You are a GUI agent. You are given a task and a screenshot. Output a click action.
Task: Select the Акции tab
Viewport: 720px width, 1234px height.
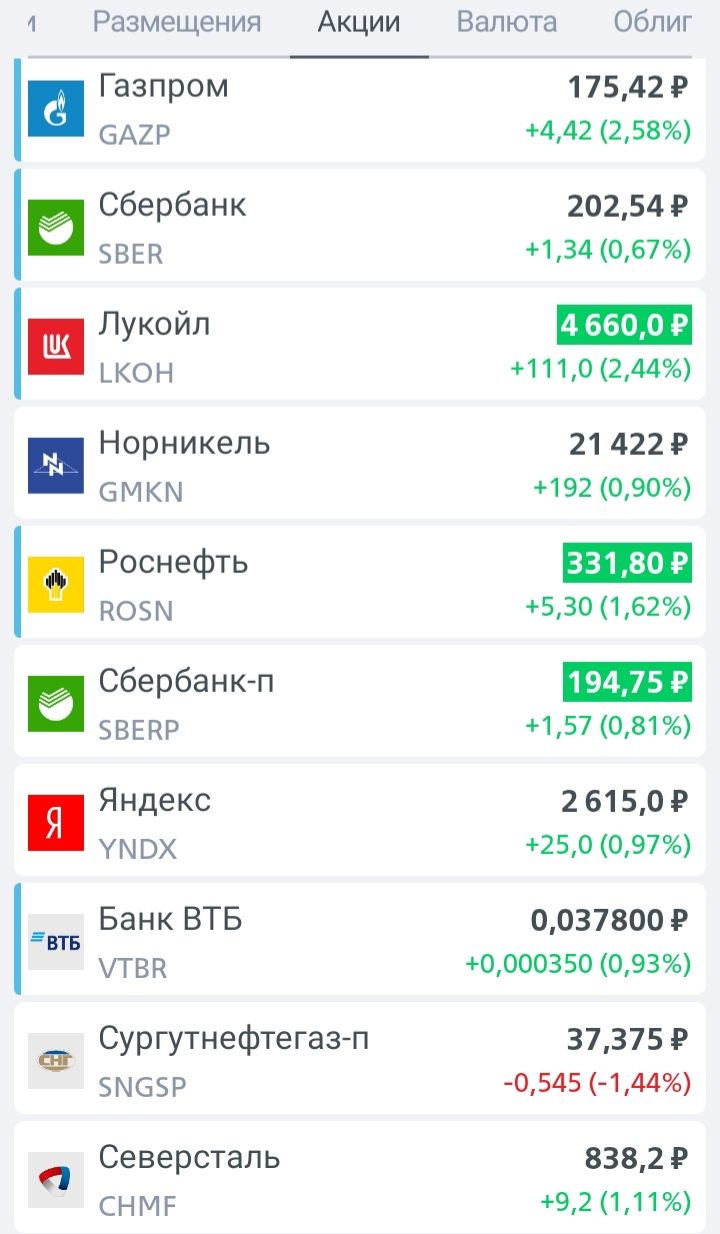point(359,23)
